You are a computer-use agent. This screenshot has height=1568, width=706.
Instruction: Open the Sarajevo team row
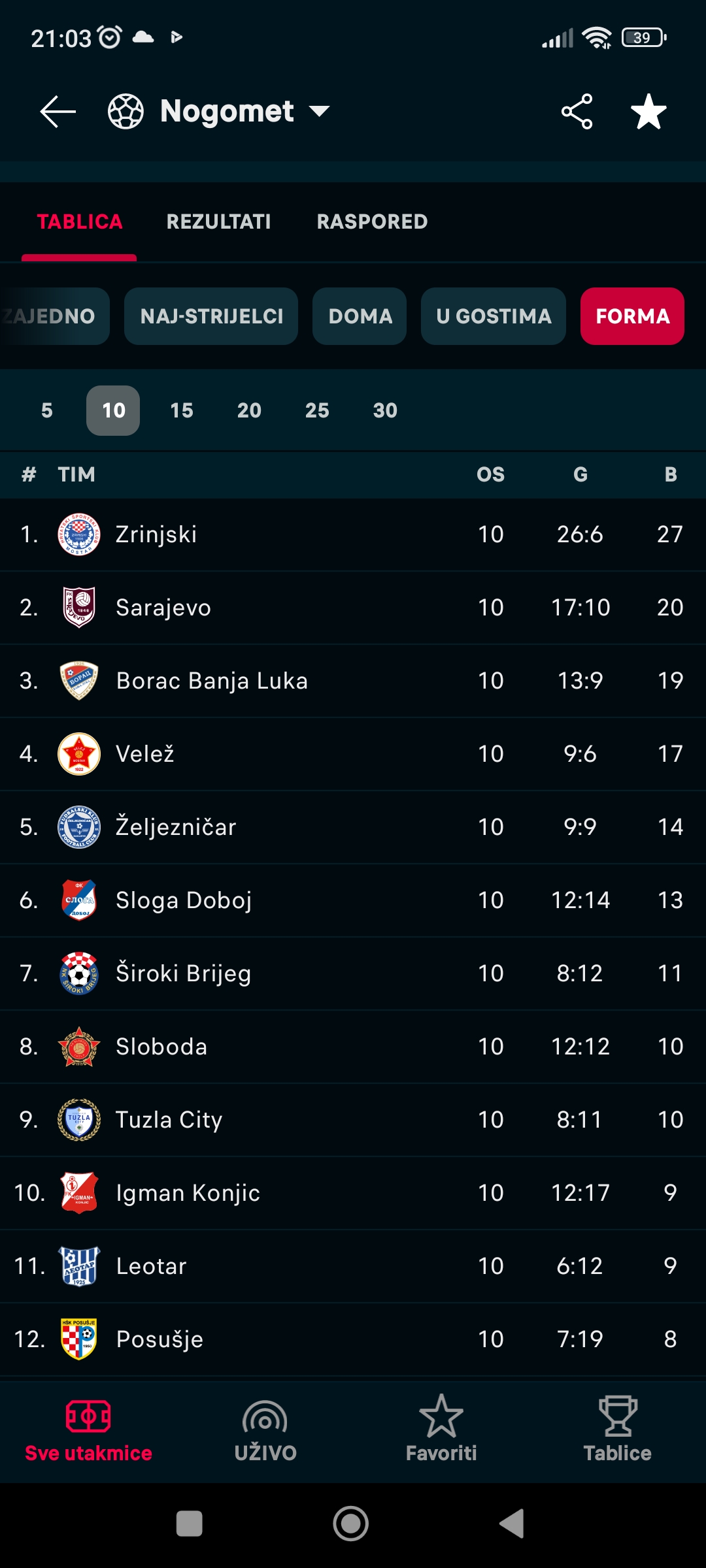click(353, 608)
